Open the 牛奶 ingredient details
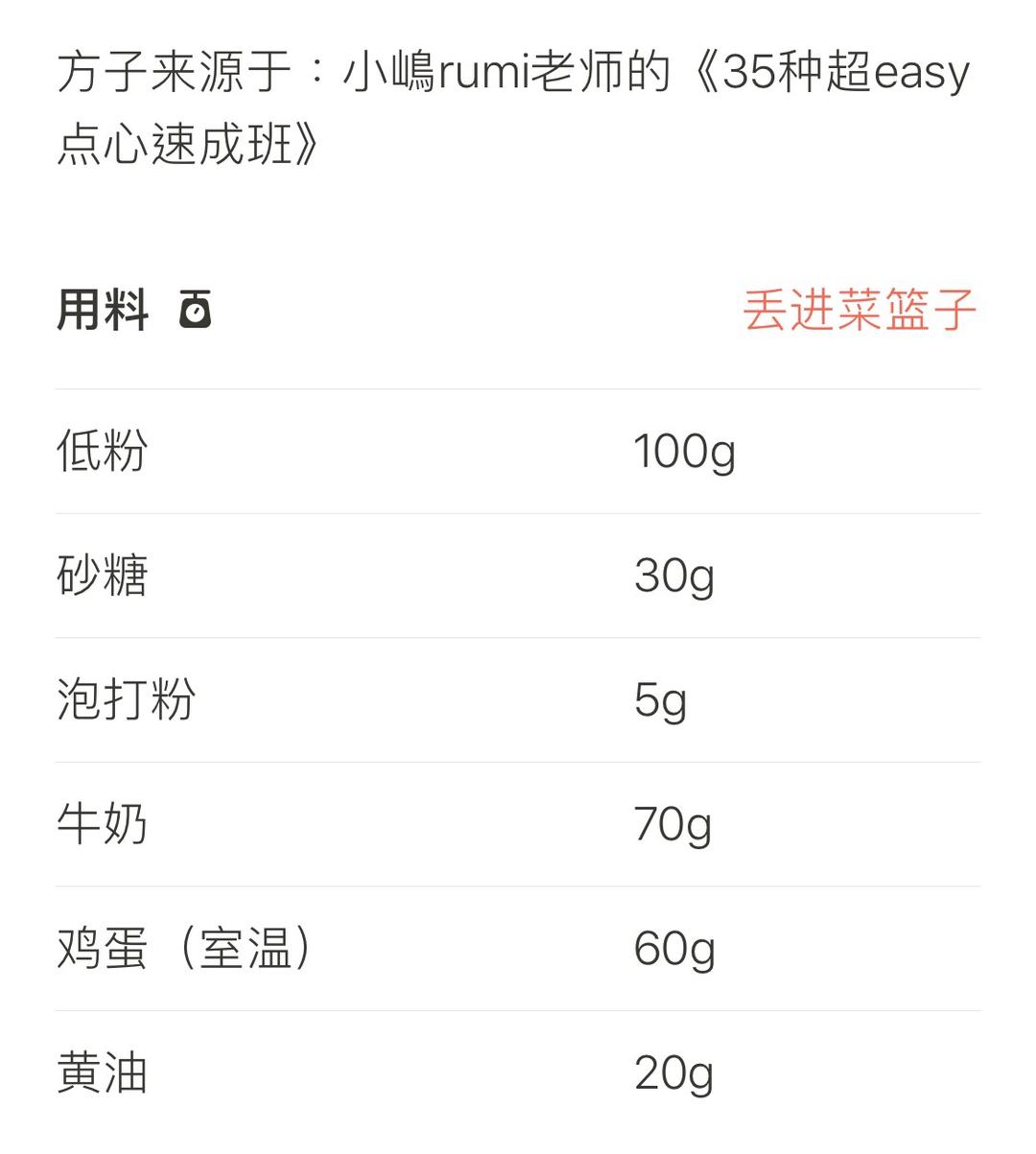Image resolution: width=1036 pixels, height=1154 pixels. (101, 823)
